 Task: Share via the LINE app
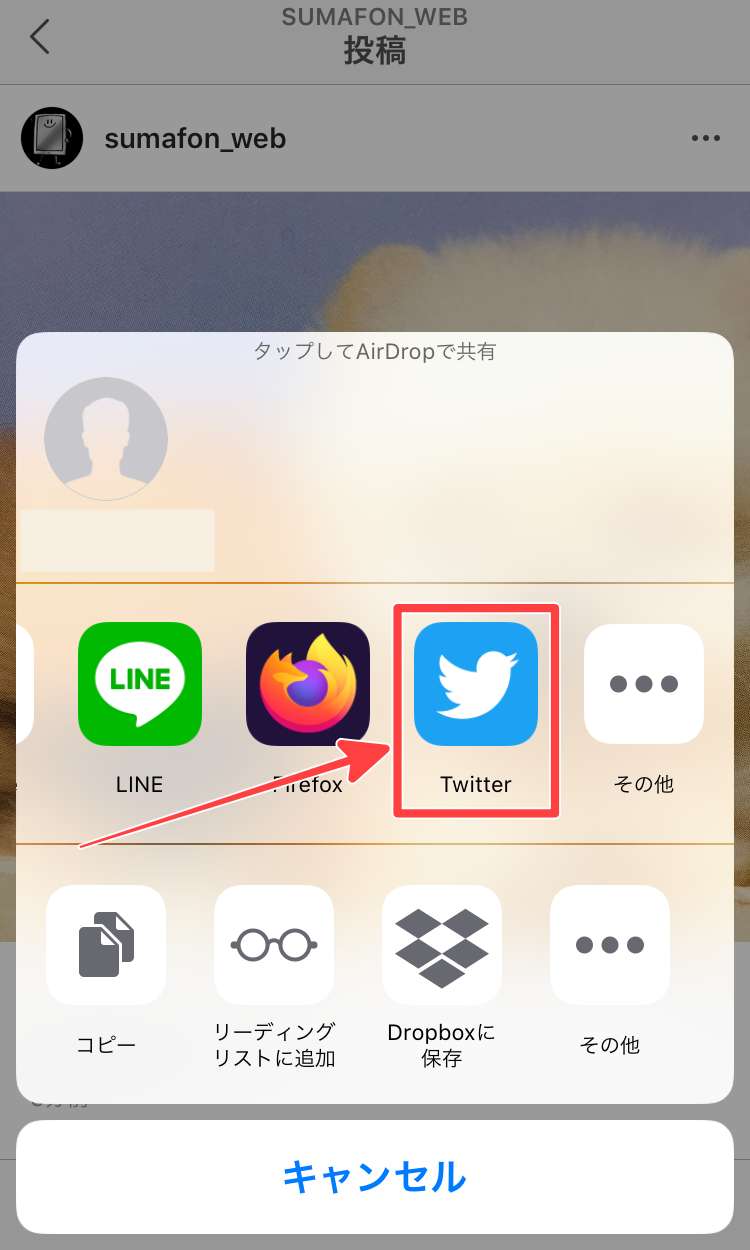coord(139,684)
